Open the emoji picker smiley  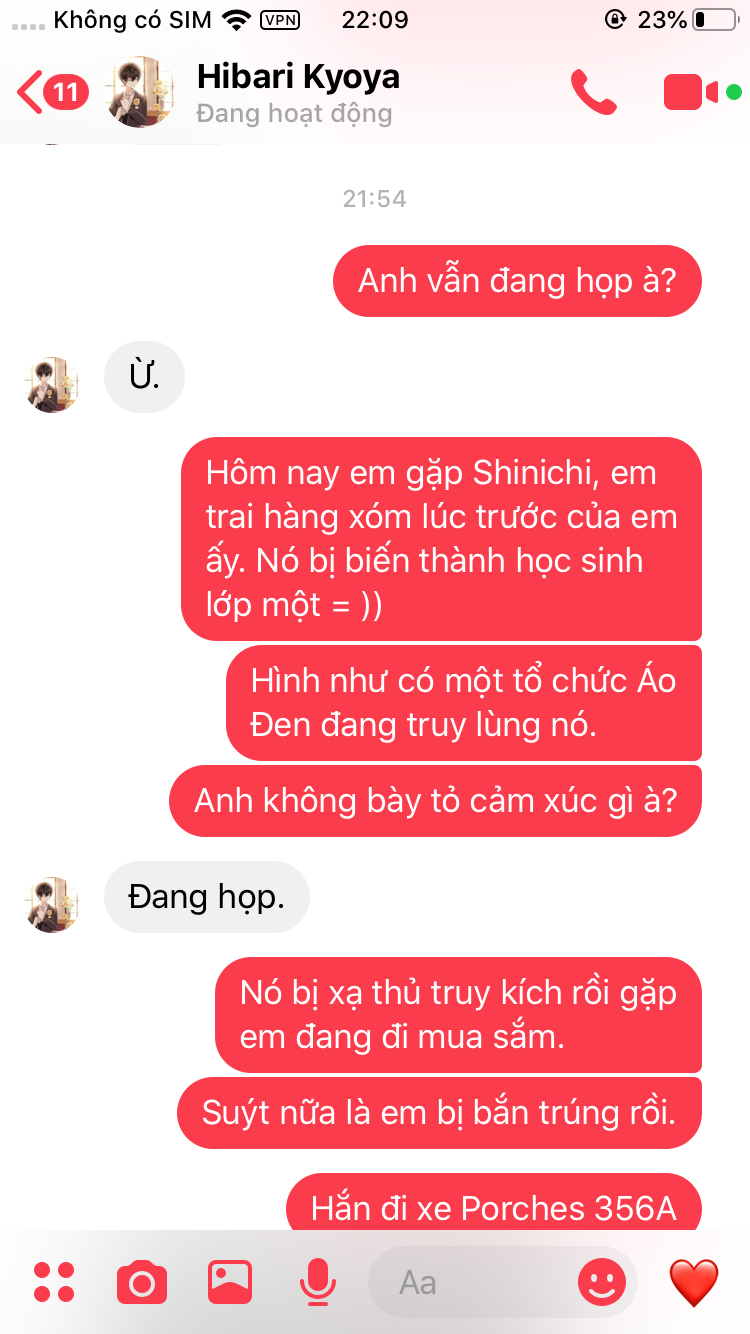pos(602,1282)
